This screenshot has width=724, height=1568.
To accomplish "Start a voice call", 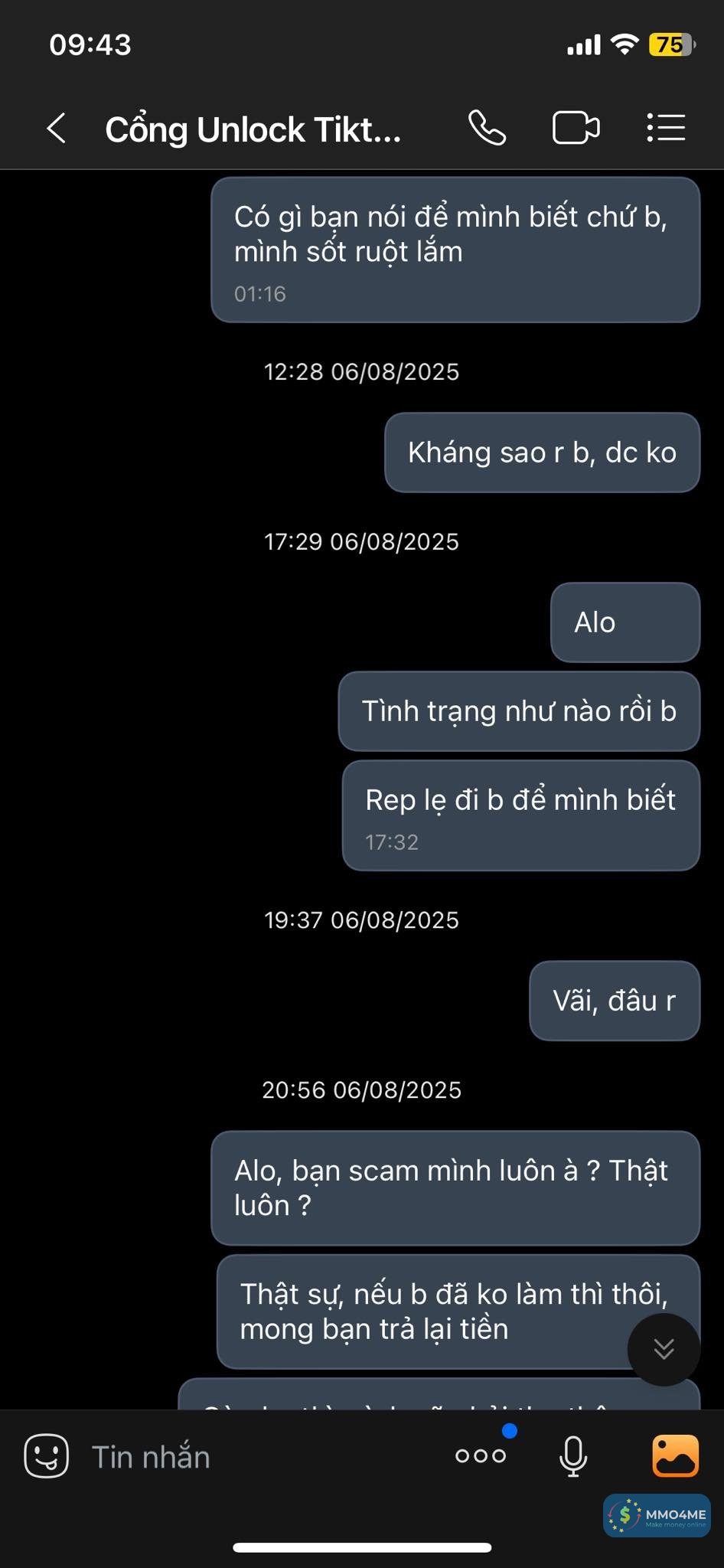I will point(487,128).
